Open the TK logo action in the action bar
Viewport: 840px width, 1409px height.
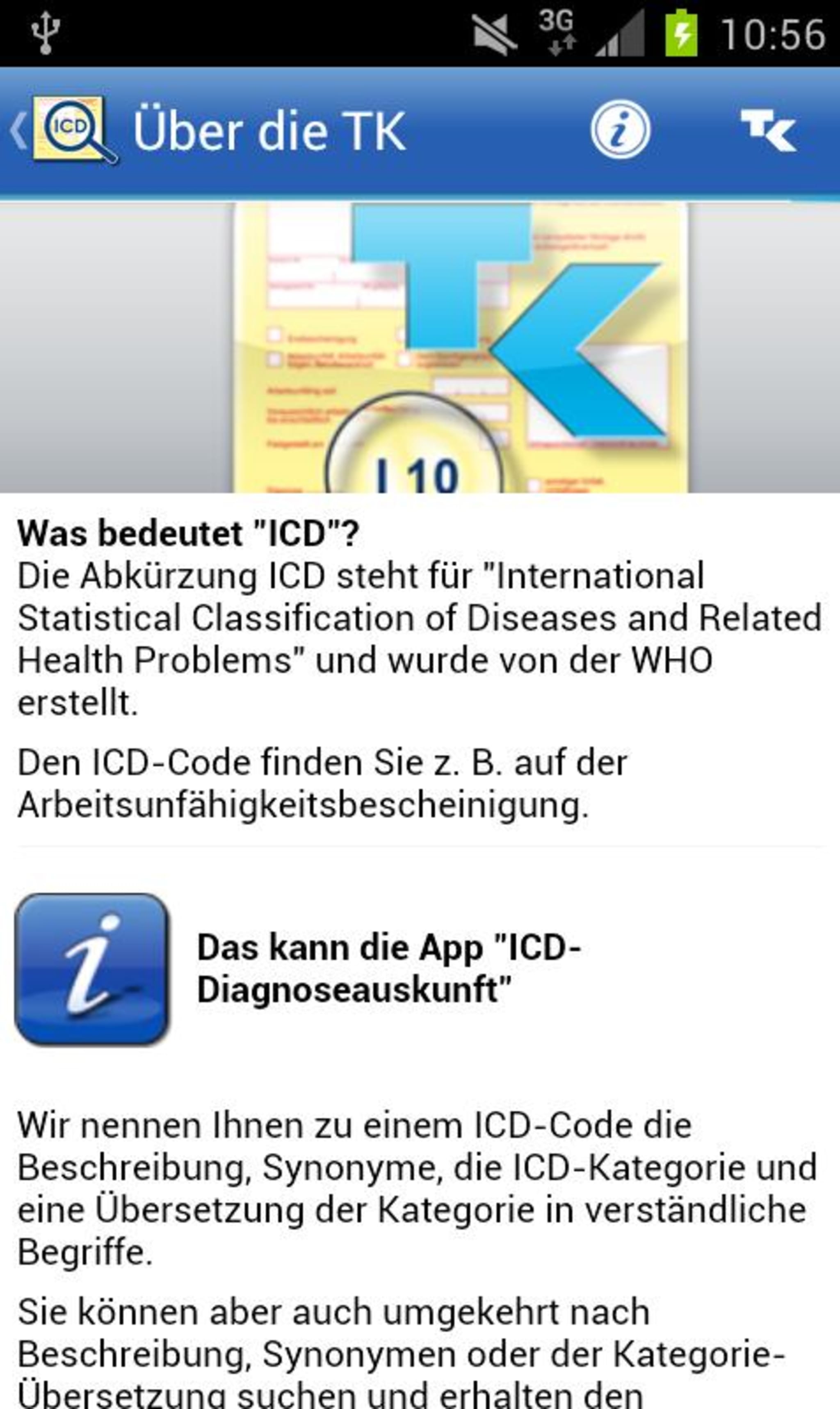768,130
